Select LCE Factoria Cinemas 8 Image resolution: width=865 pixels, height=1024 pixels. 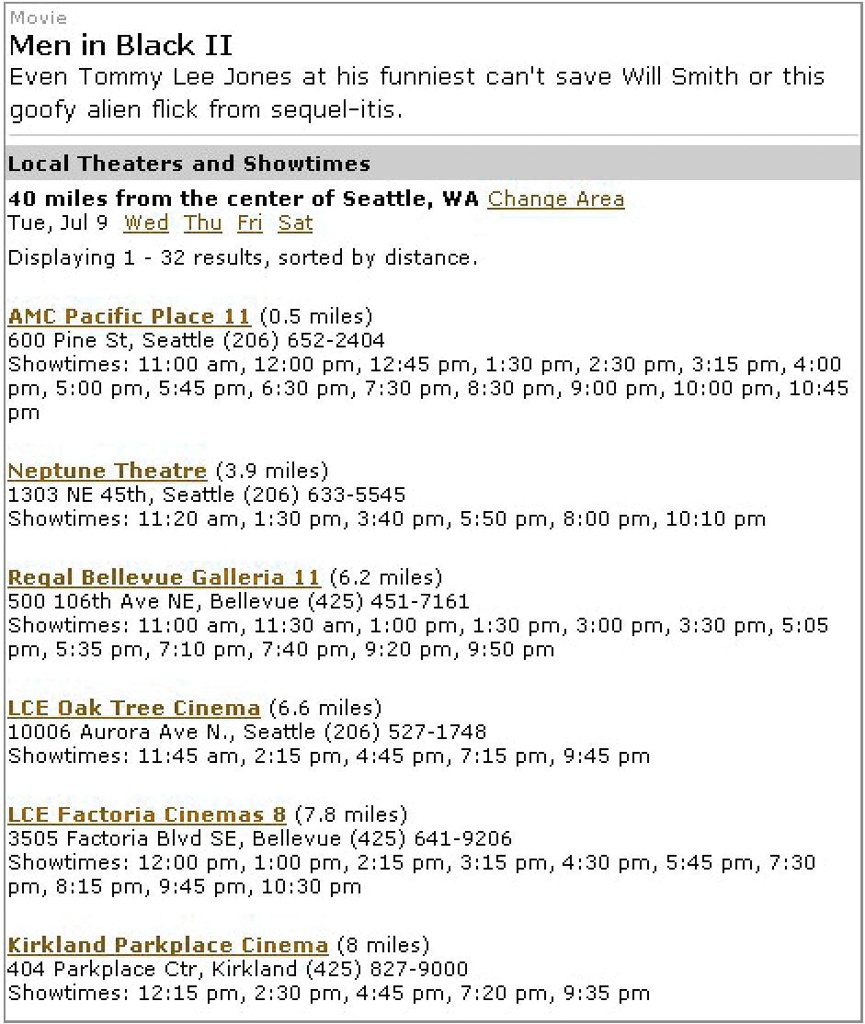point(147,815)
